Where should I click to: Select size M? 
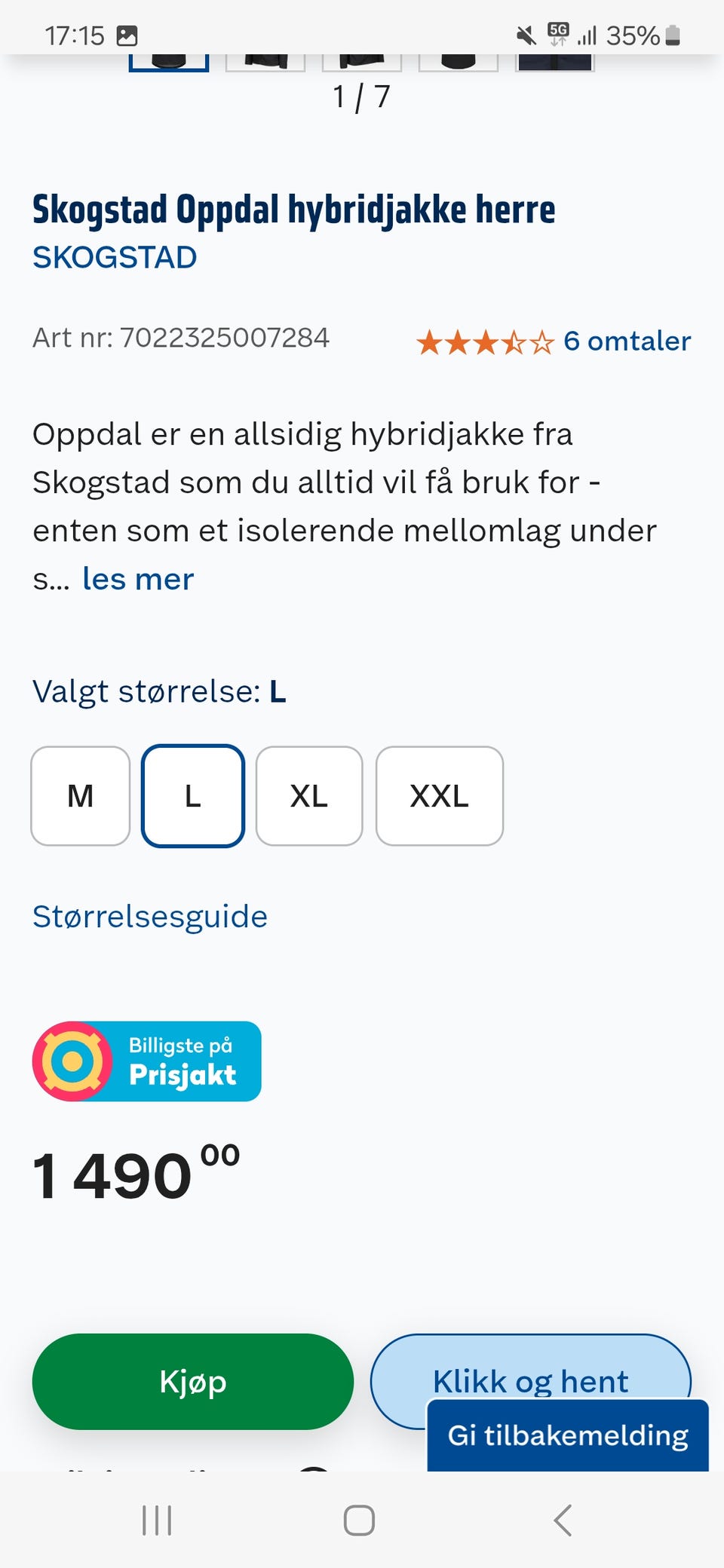tap(79, 795)
